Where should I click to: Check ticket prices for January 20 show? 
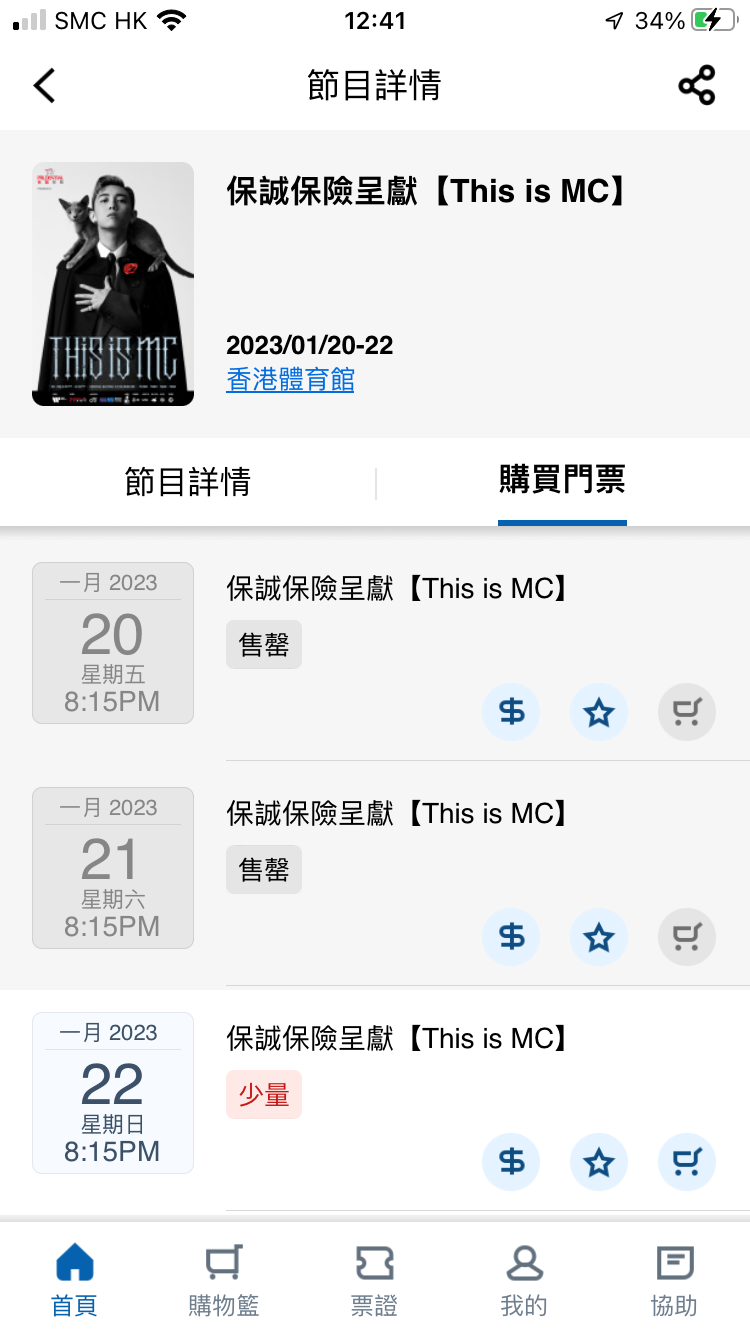coord(511,712)
